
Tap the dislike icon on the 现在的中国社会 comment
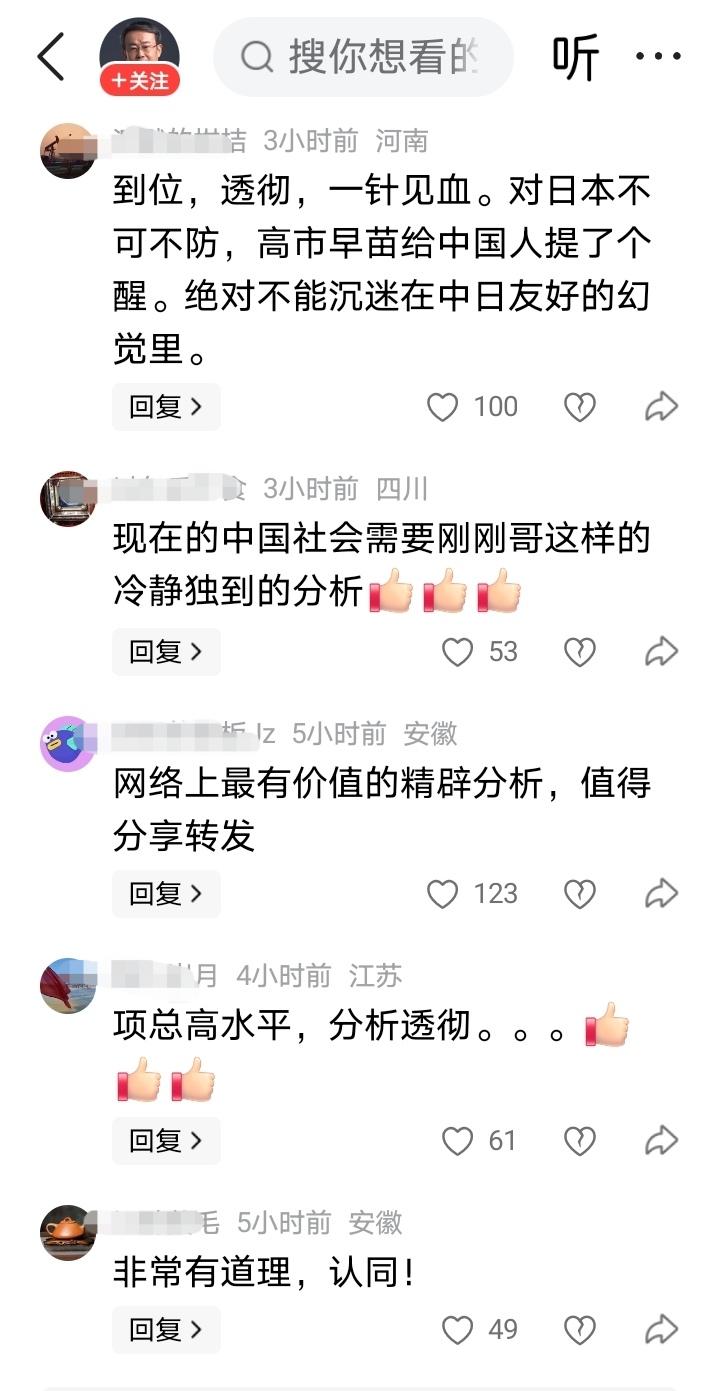click(x=578, y=651)
